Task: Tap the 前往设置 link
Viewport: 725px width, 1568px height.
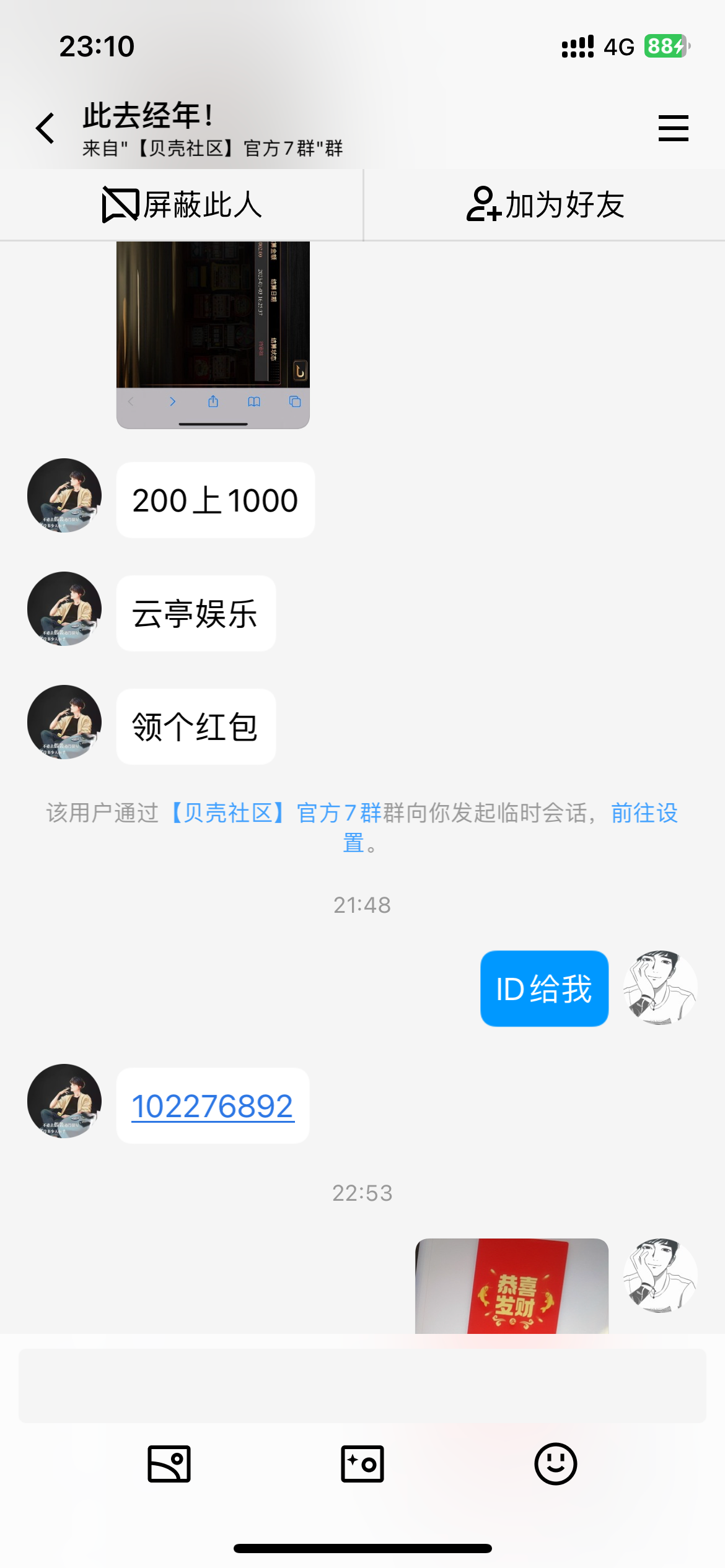Action: (x=644, y=813)
